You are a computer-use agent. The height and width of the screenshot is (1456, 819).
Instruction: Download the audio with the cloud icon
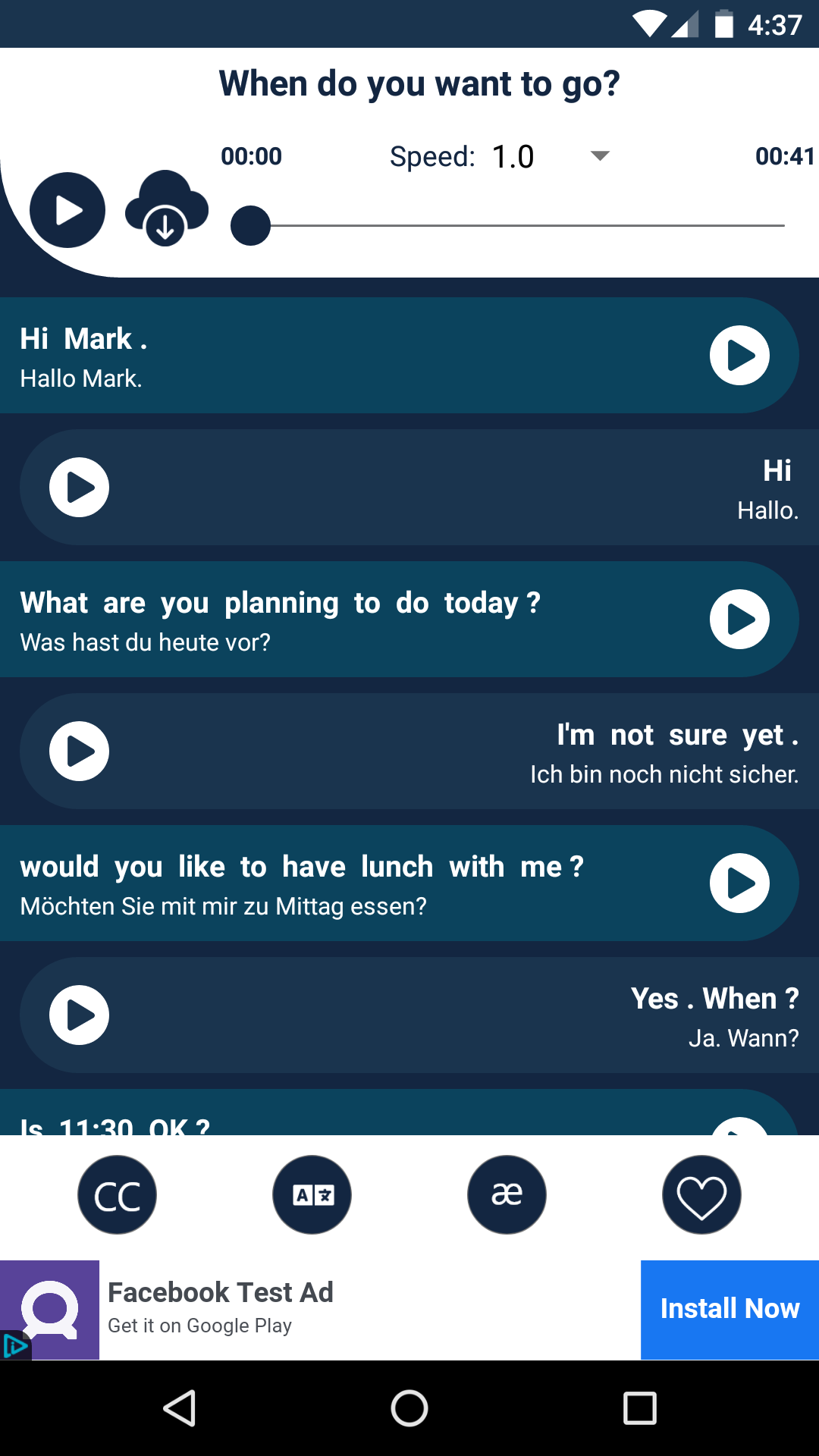pyautogui.click(x=166, y=209)
